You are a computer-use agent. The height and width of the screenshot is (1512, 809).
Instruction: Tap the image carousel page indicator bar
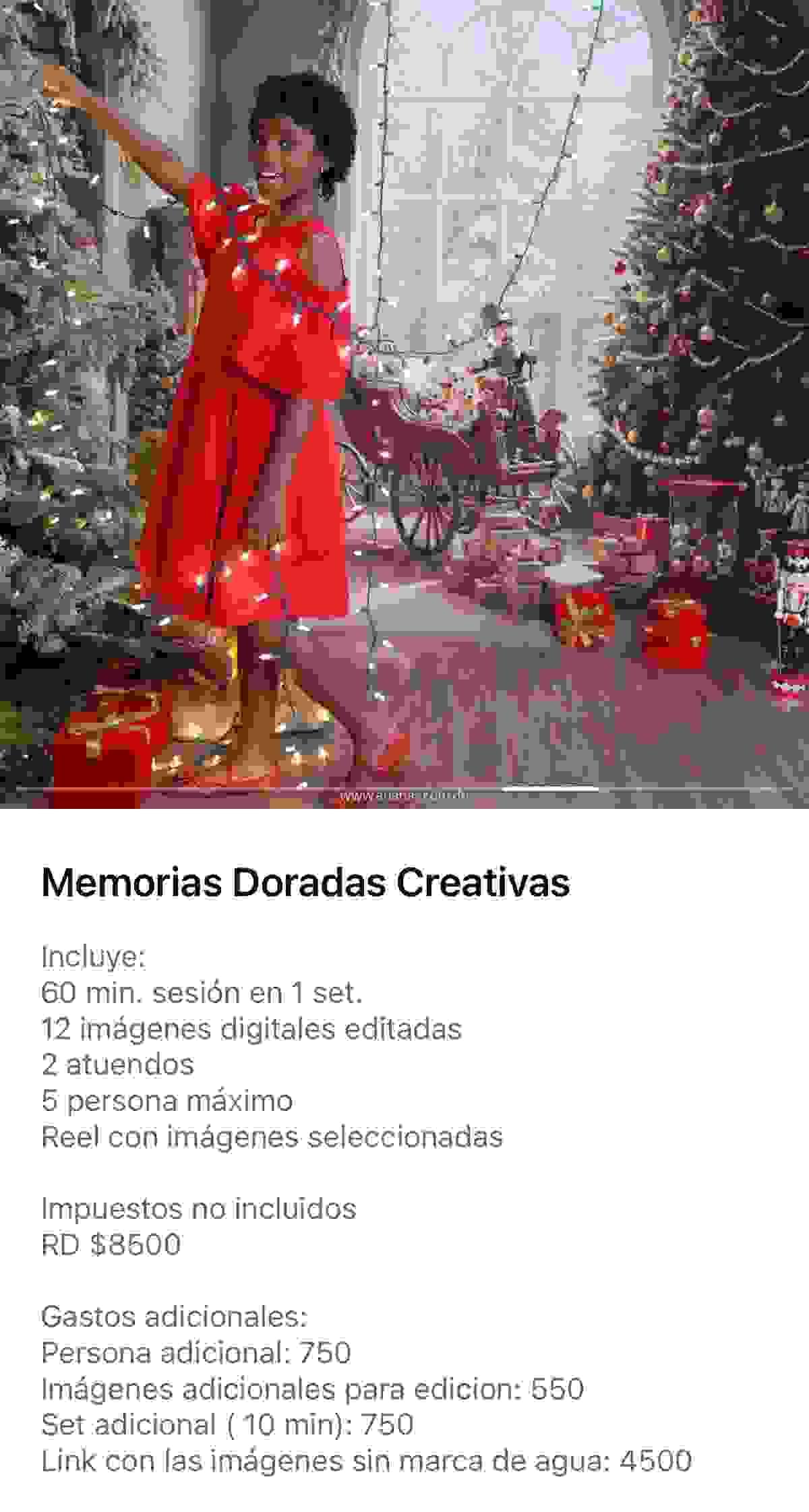(549, 788)
